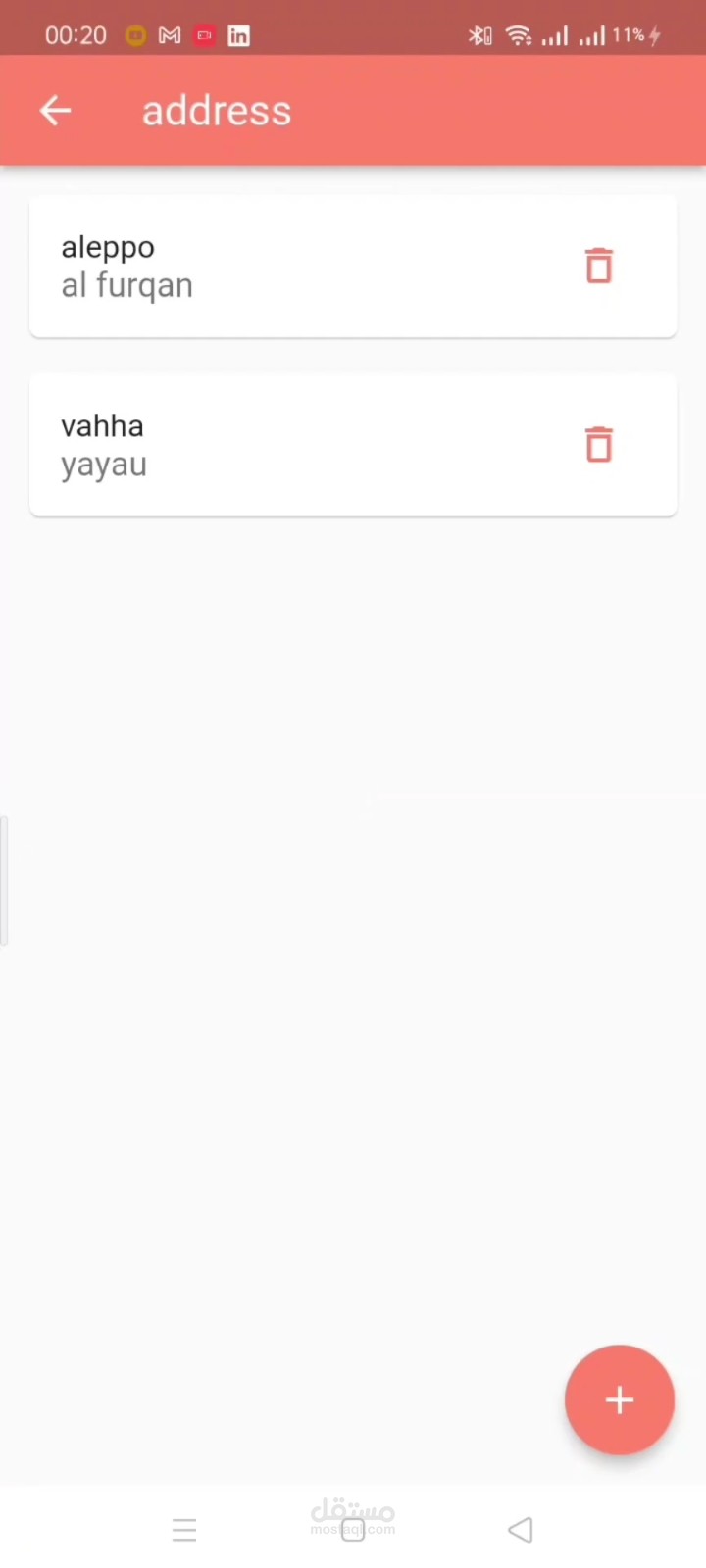This screenshot has width=706, height=1568.
Task: Delete the aleppo address
Action: pyautogui.click(x=598, y=266)
